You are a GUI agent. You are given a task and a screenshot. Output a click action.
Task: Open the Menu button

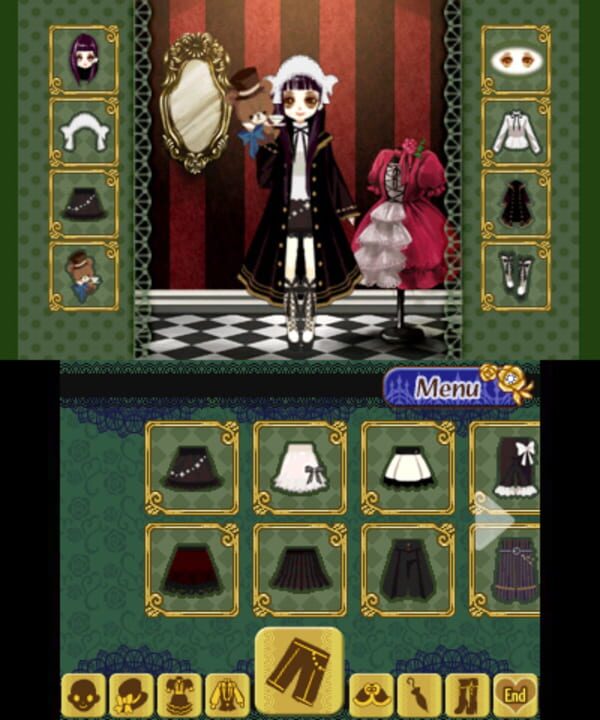point(448,387)
